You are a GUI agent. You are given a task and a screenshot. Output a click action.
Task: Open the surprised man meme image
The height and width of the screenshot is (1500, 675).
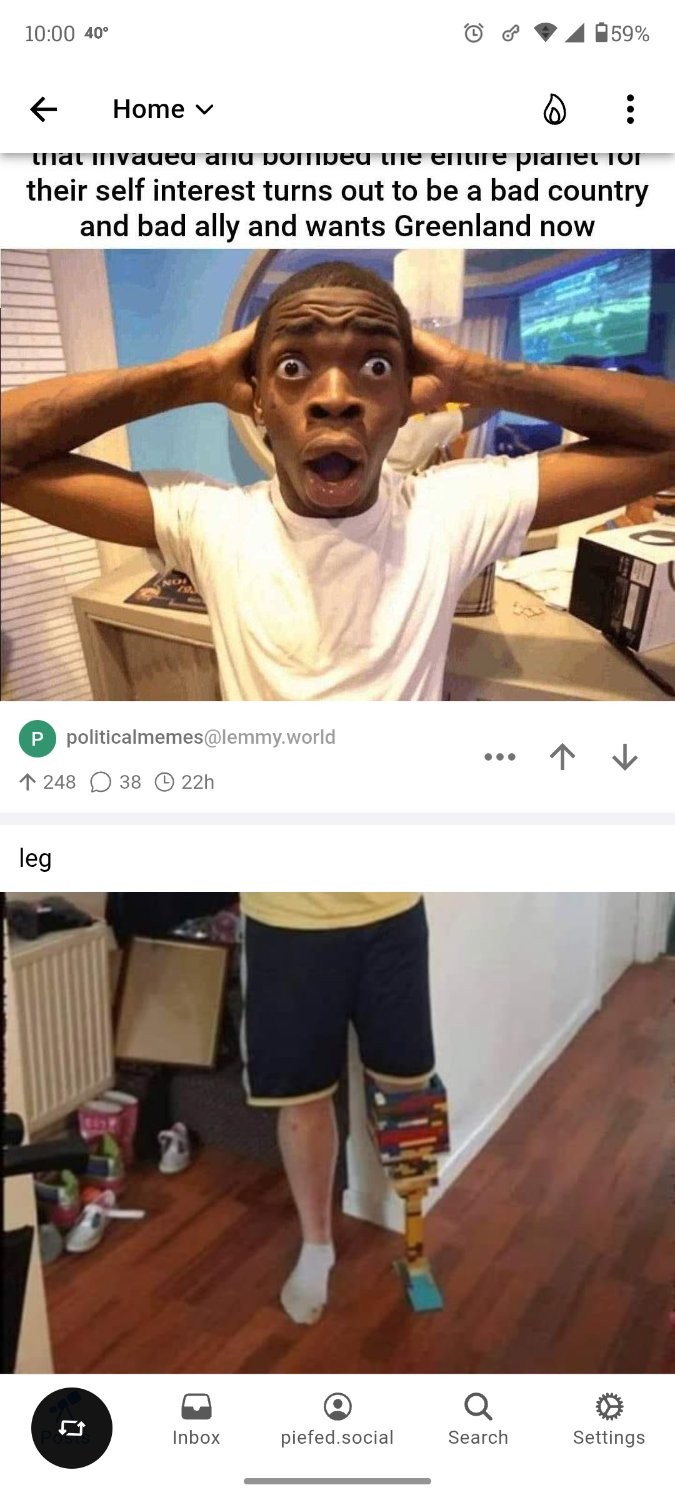pyautogui.click(x=337, y=474)
